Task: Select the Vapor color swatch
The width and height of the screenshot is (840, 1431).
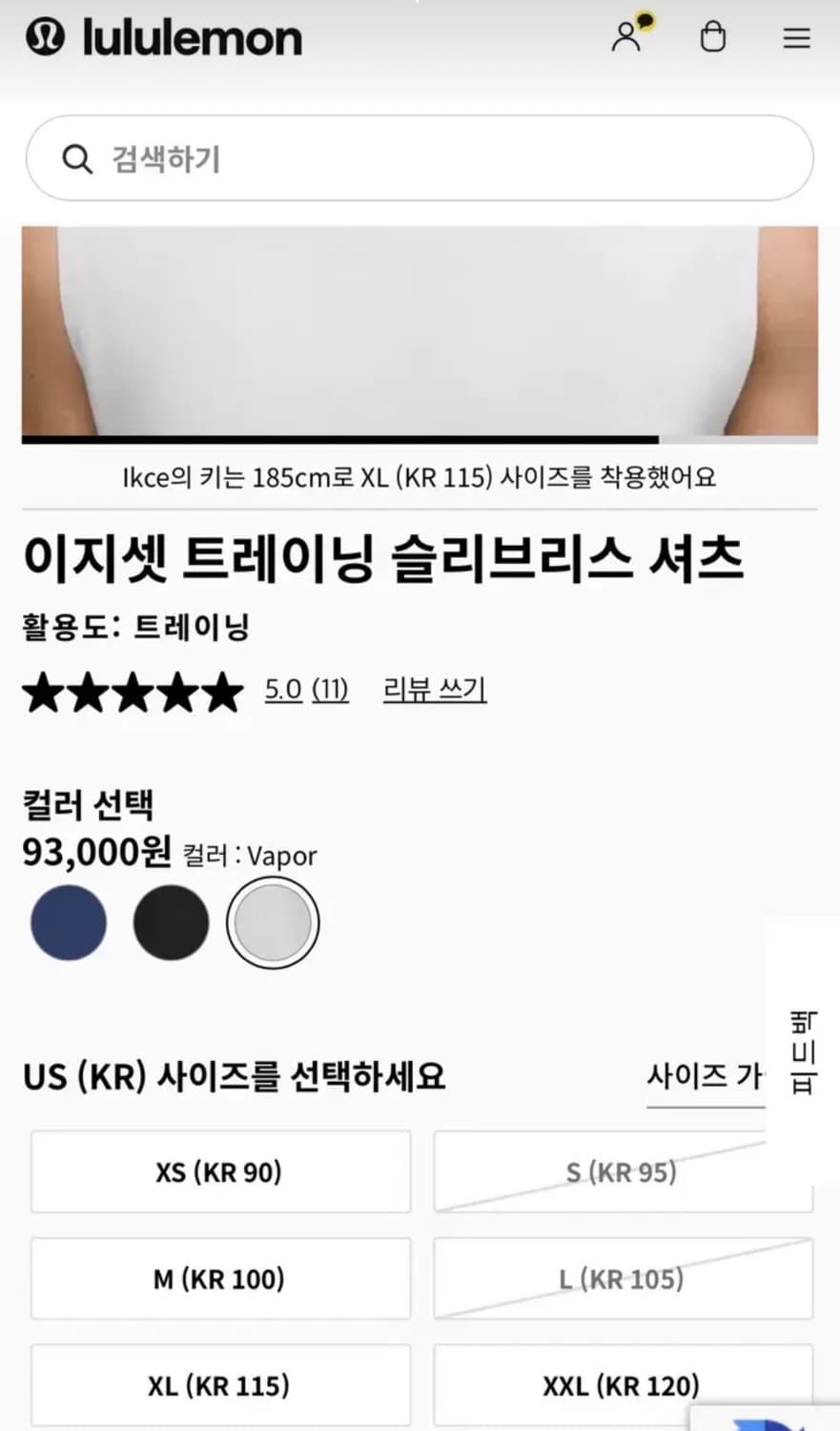Action: coord(273,922)
